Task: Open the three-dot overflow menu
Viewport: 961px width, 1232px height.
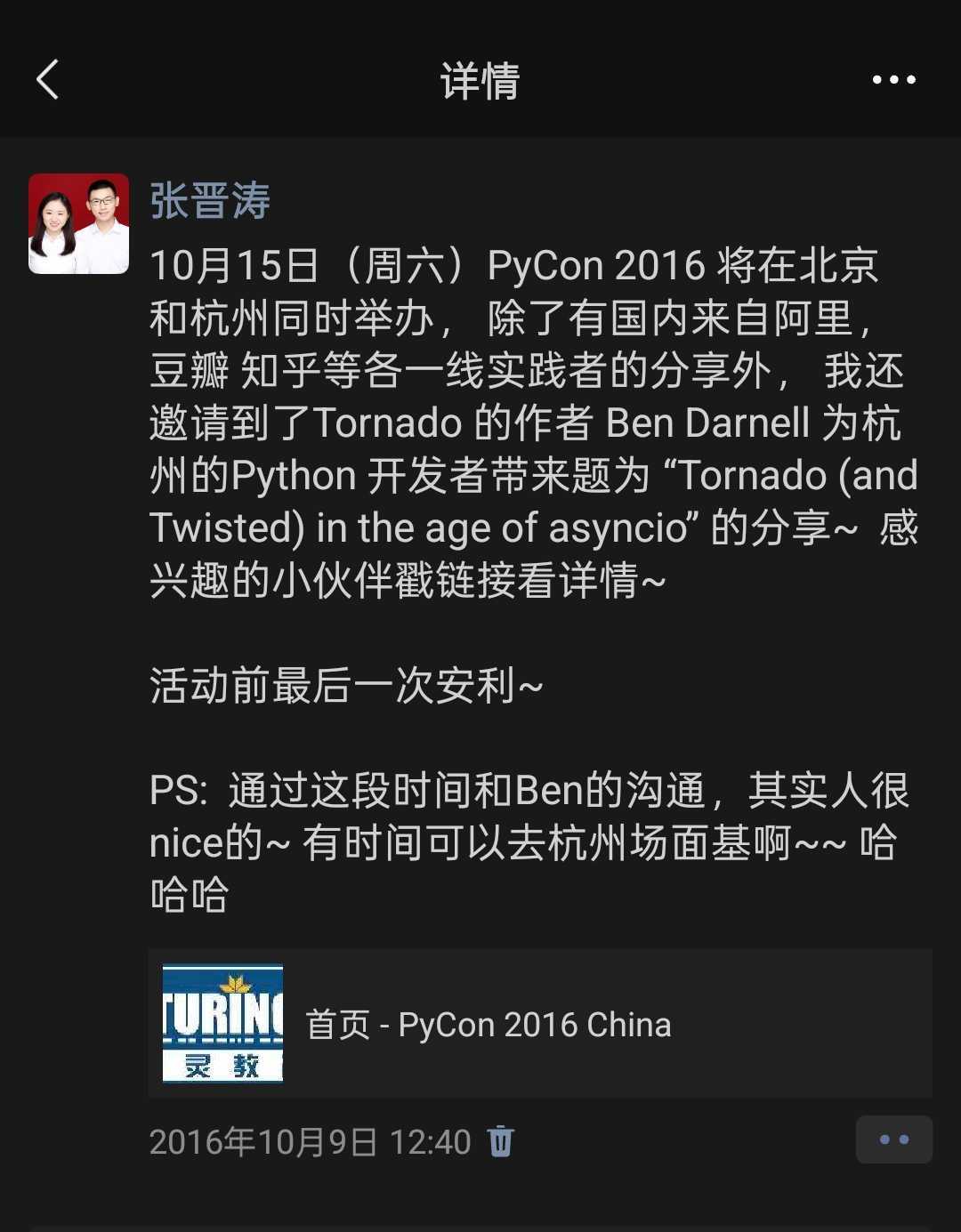Action: pyautogui.click(x=893, y=80)
